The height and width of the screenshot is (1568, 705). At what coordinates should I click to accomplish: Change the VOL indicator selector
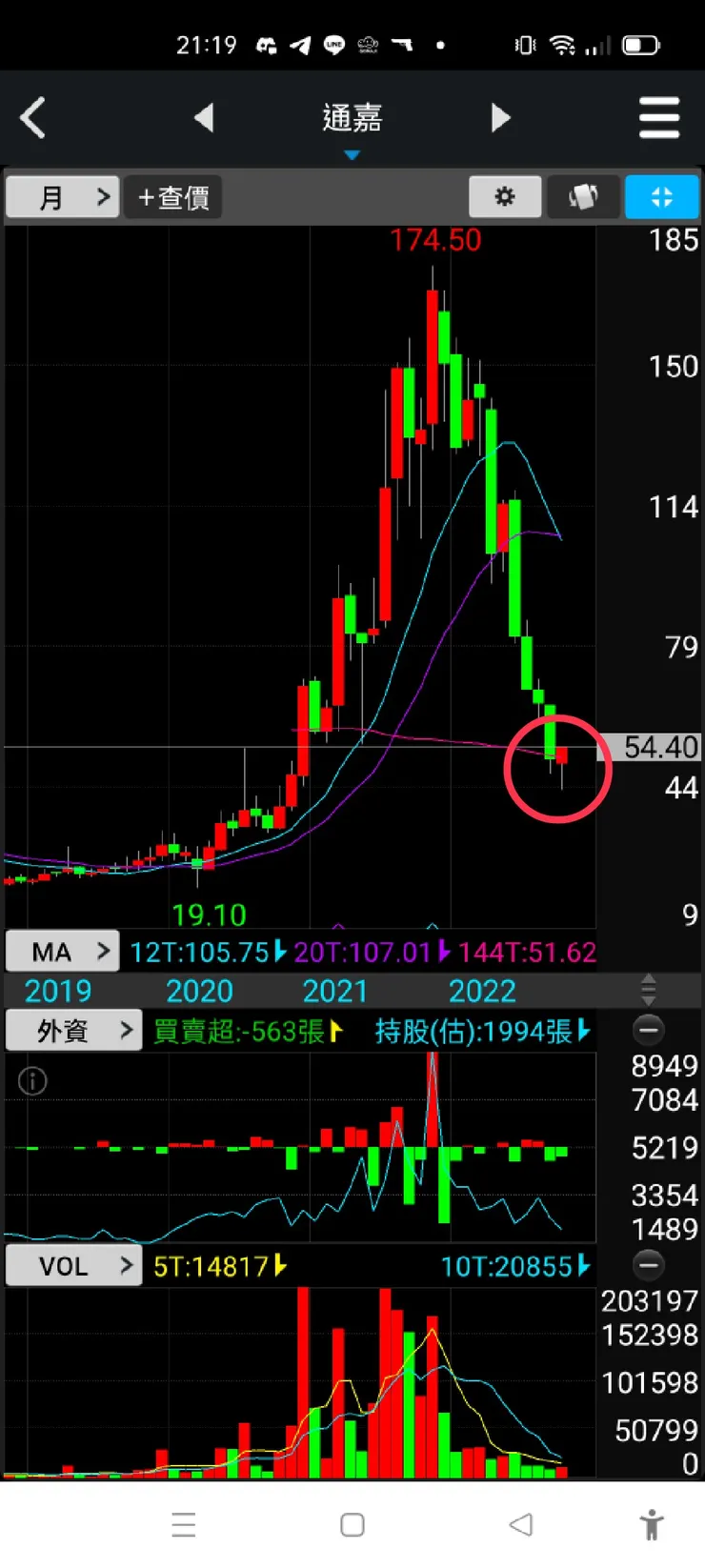[74, 1266]
